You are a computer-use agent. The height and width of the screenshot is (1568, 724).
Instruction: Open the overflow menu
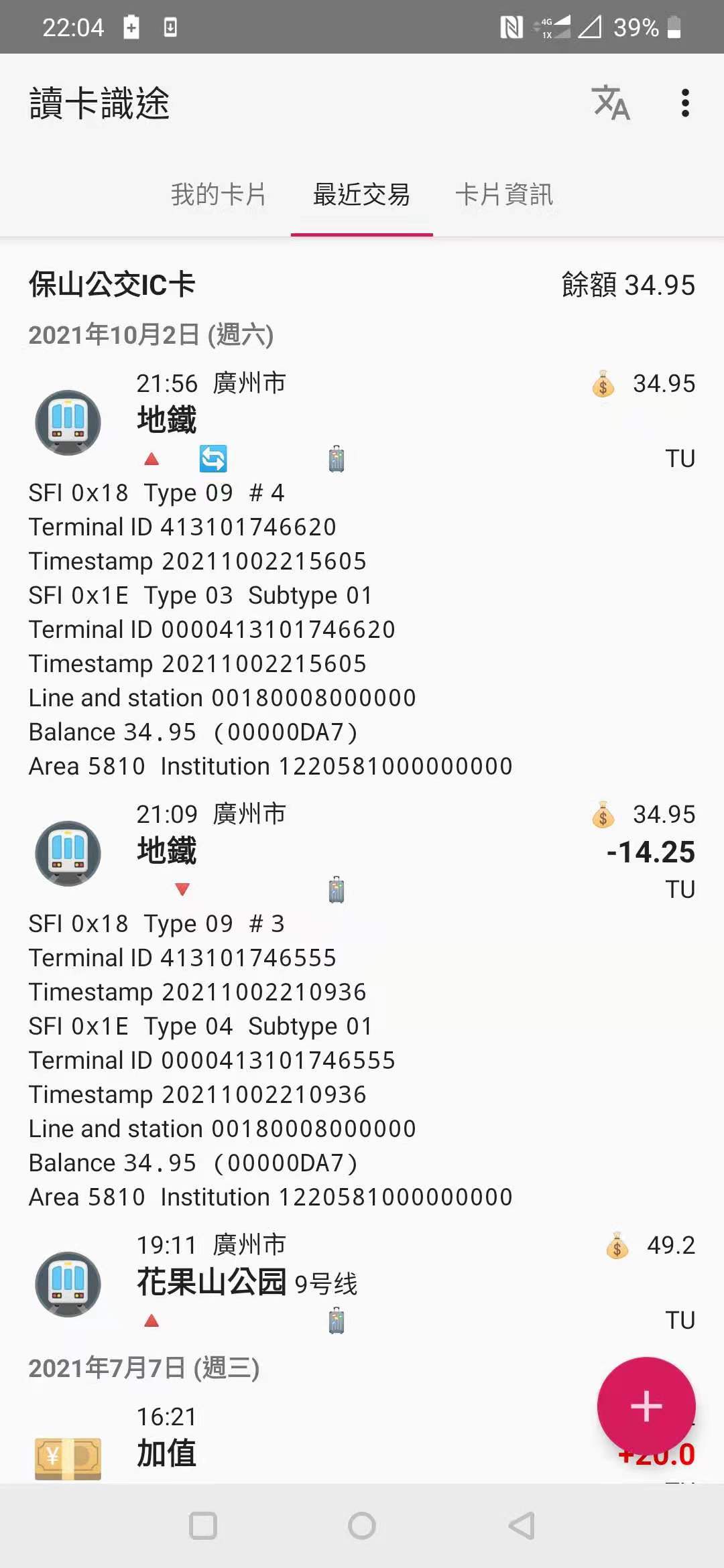tap(684, 103)
